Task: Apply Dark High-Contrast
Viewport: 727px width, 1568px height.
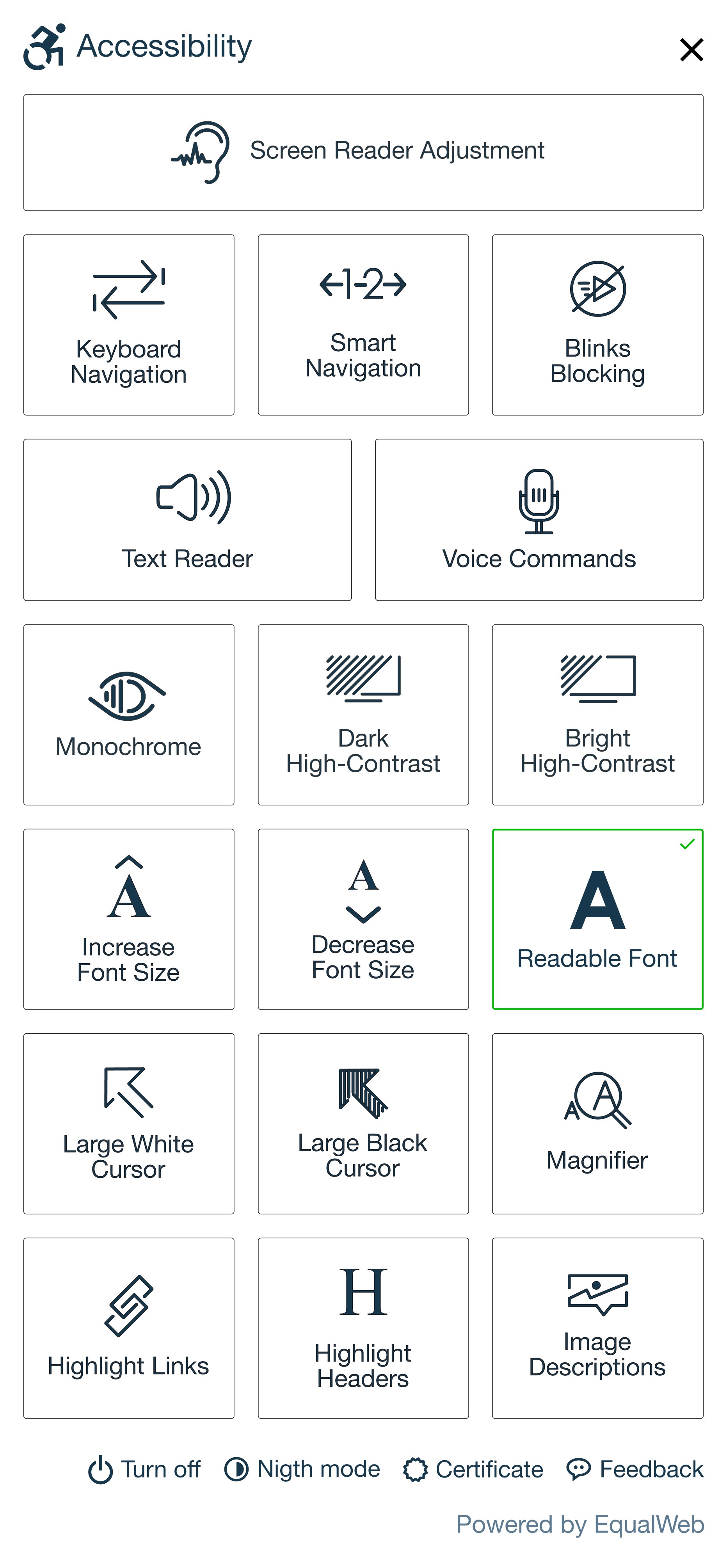Action: click(363, 715)
